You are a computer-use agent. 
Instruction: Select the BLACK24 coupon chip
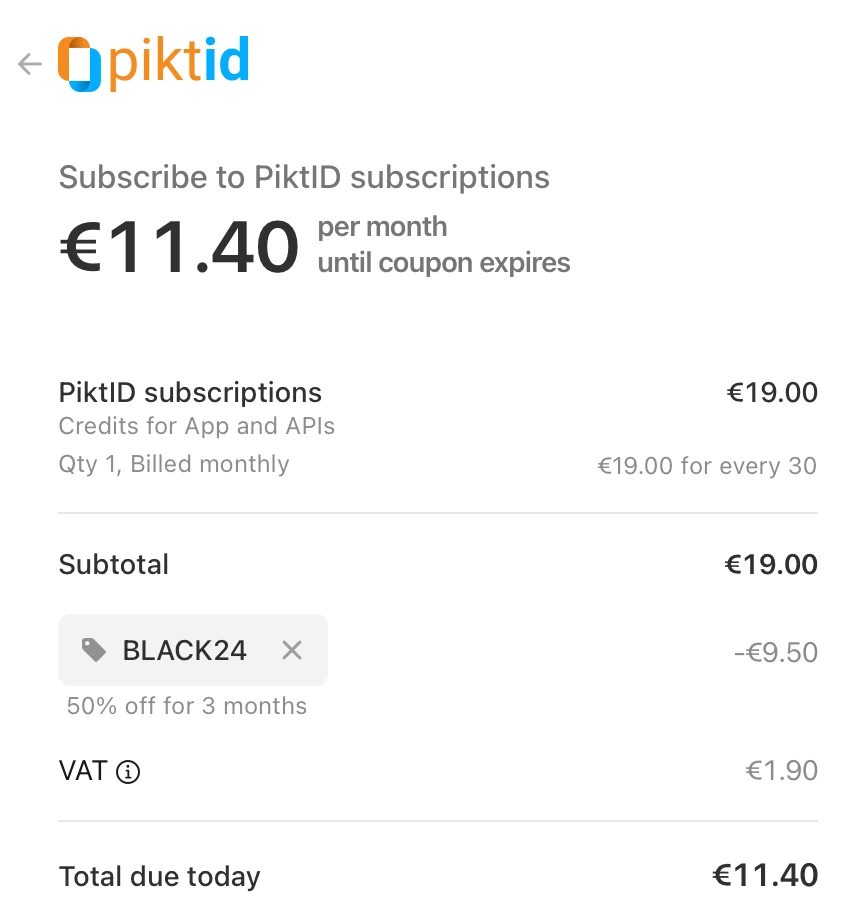185,650
